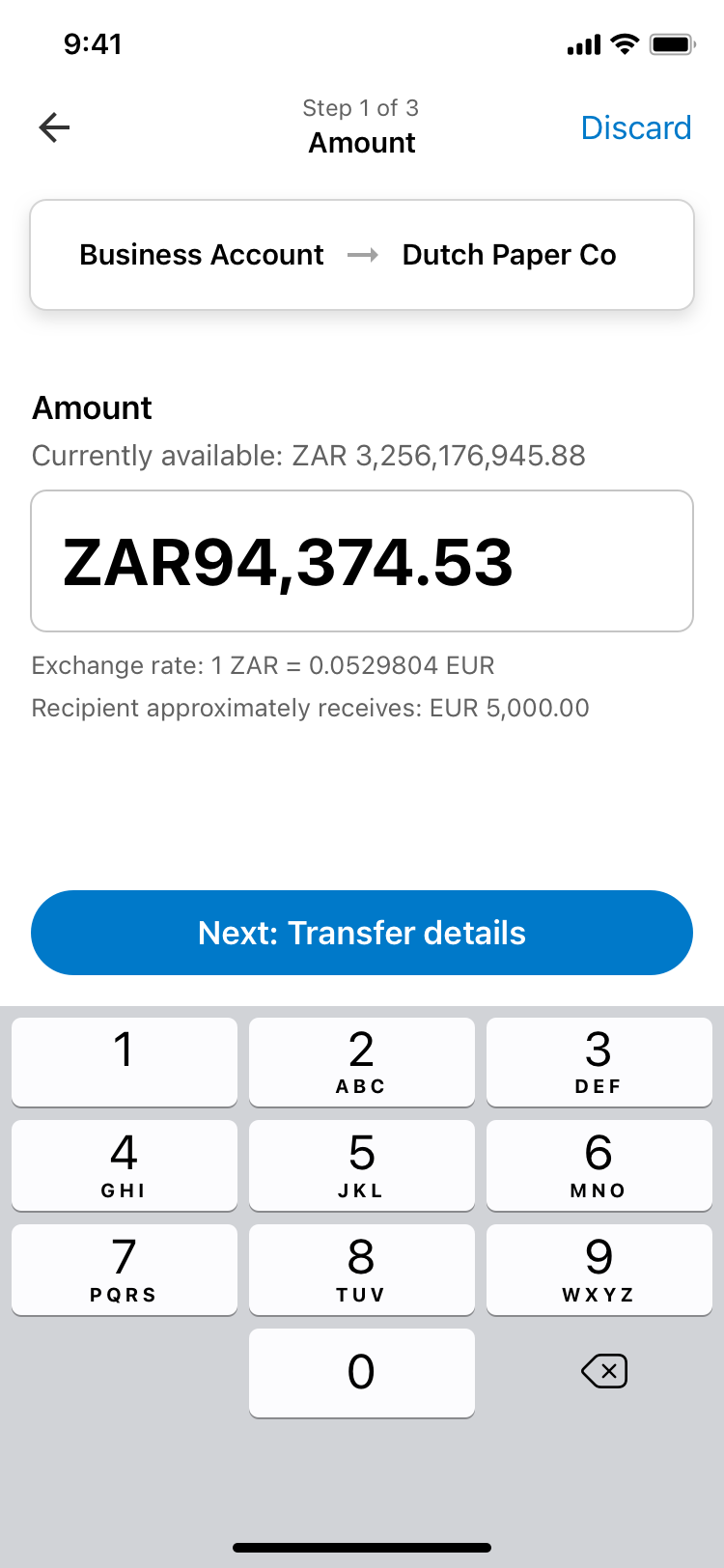Enter an 8 using the keypad
This screenshot has height=1568, width=724.
[x=362, y=1270]
